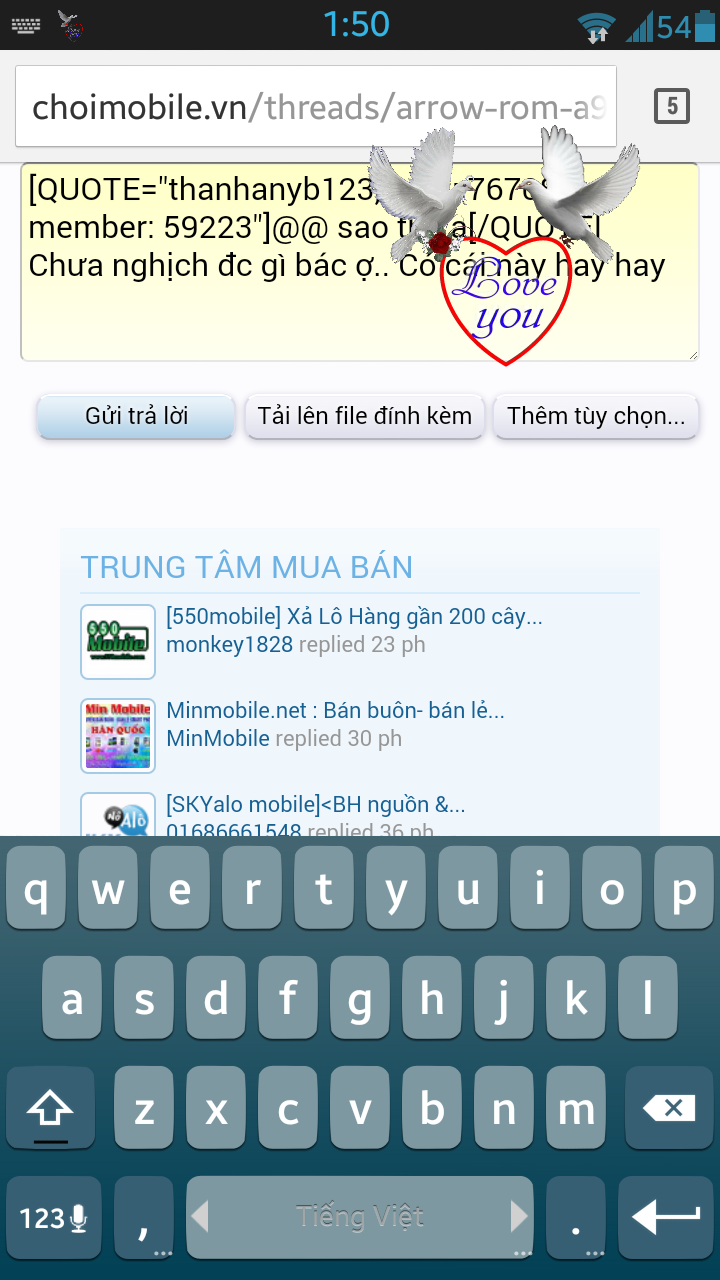720x1280 pixels.
Task: Tap the browser URL address bar
Action: [x=316, y=106]
